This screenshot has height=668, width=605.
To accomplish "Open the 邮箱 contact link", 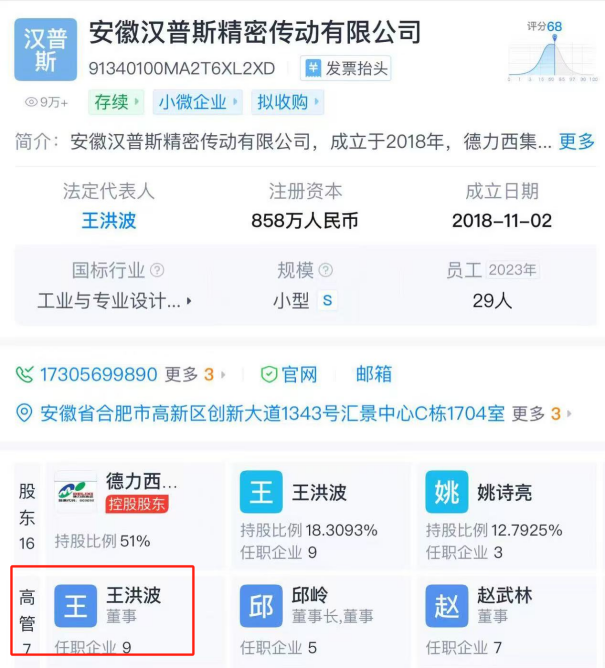I will click(x=374, y=375).
